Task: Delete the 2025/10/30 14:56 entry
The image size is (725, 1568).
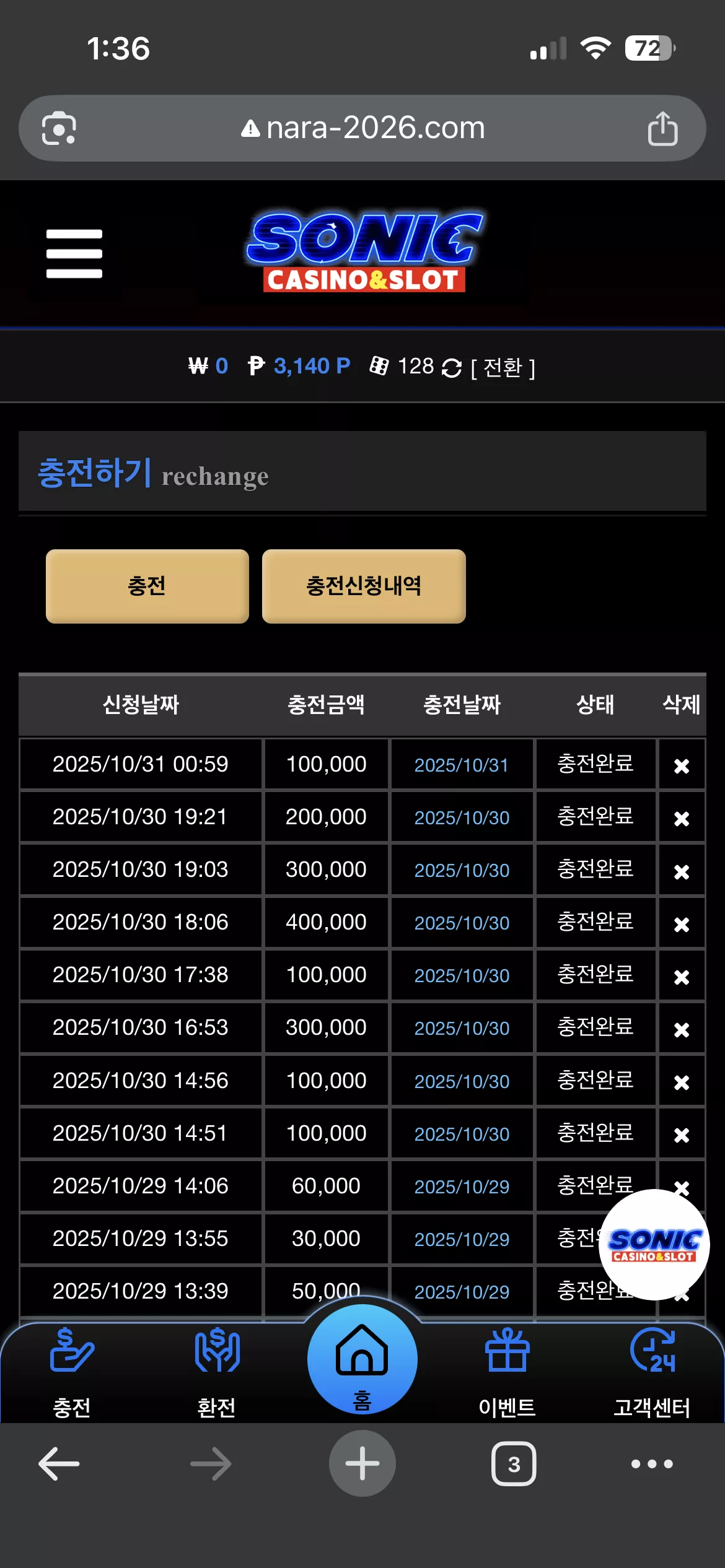Action: pyautogui.click(x=682, y=1082)
